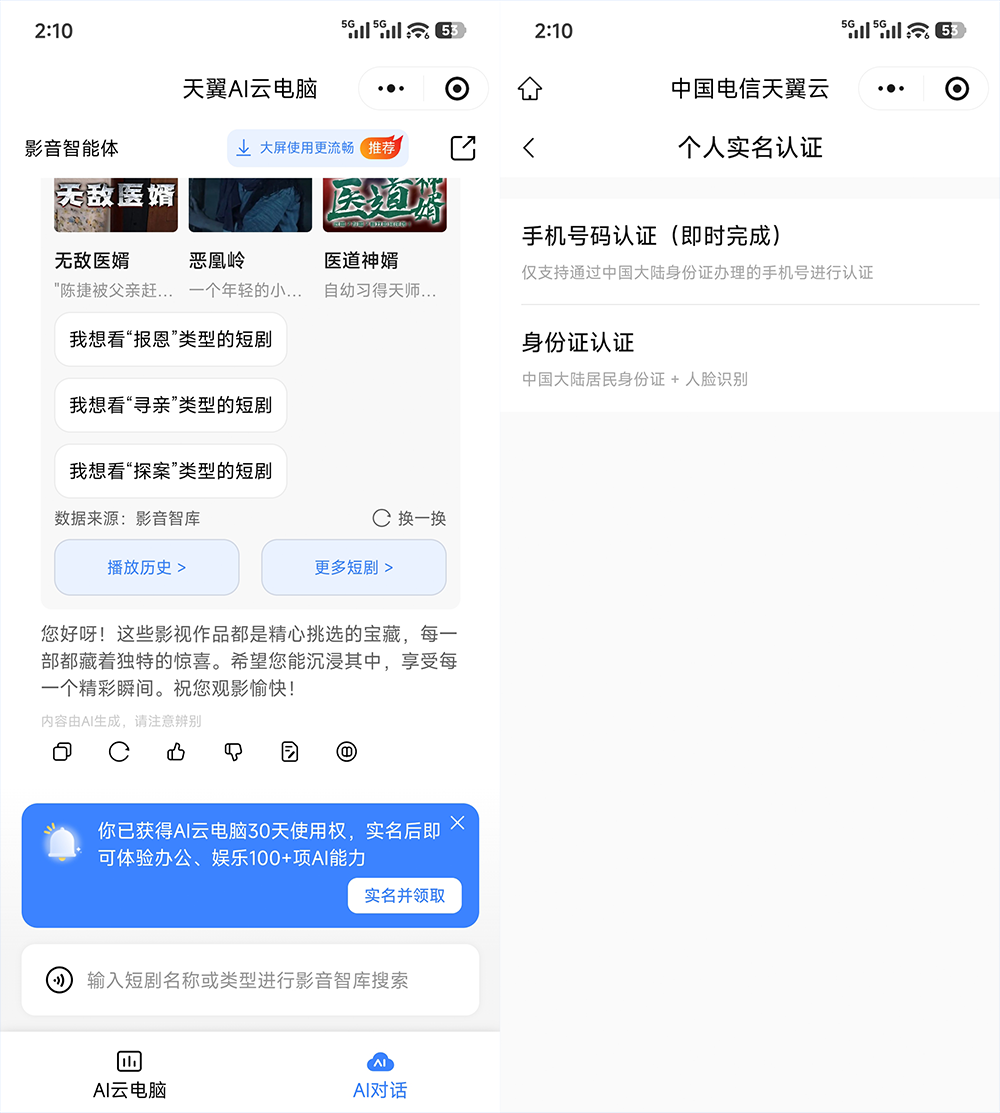Tap the 实名并领取 button
The height and width of the screenshot is (1113, 1000).
point(404,895)
